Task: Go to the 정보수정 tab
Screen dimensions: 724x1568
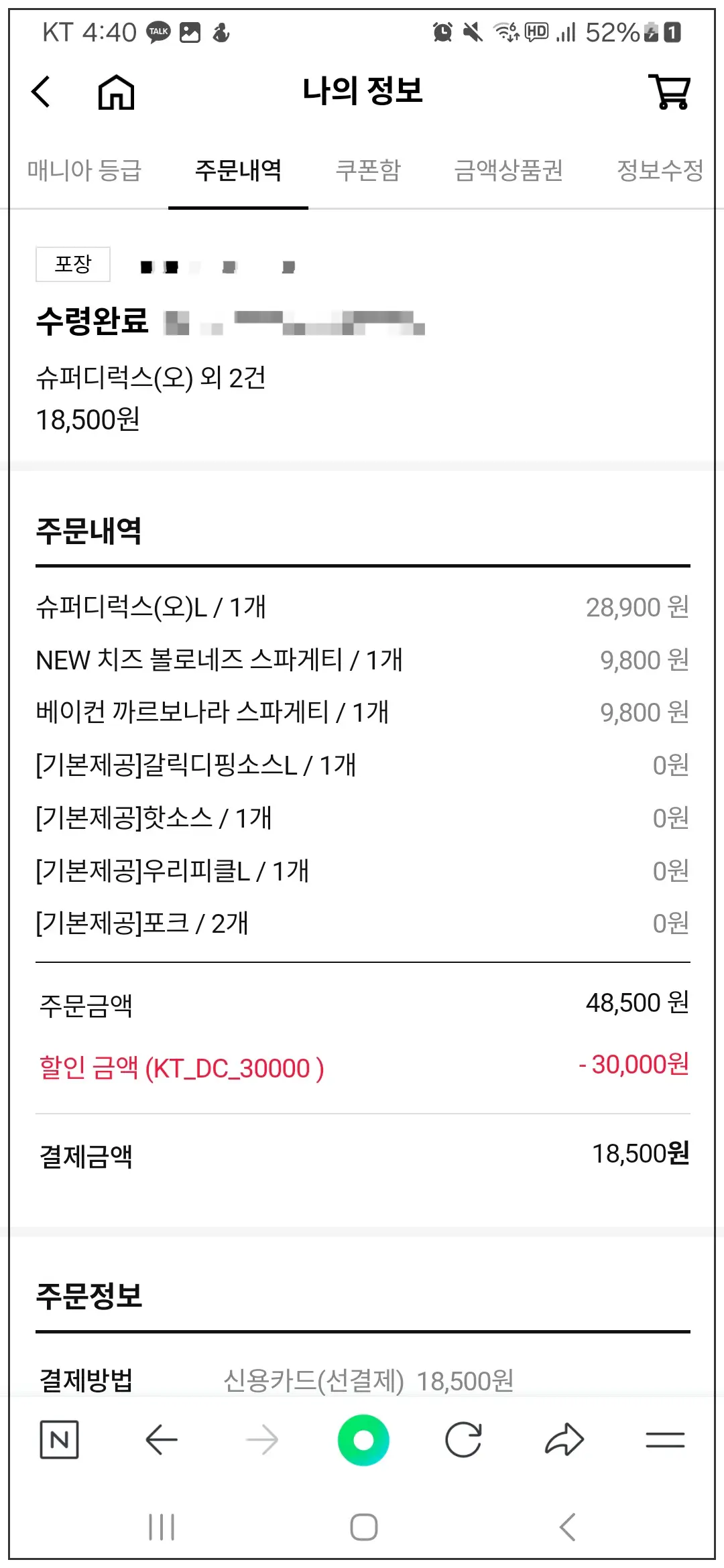Action: tap(660, 172)
